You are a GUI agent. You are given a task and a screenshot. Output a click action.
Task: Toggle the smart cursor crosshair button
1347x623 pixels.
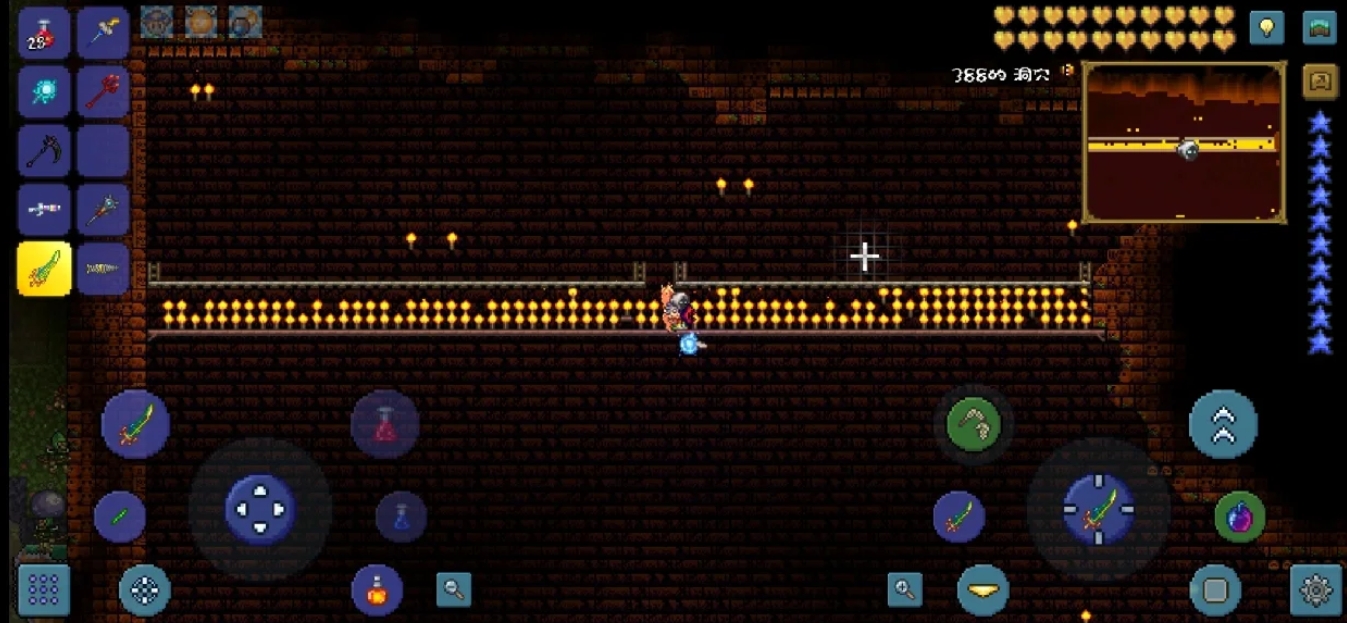(145, 590)
